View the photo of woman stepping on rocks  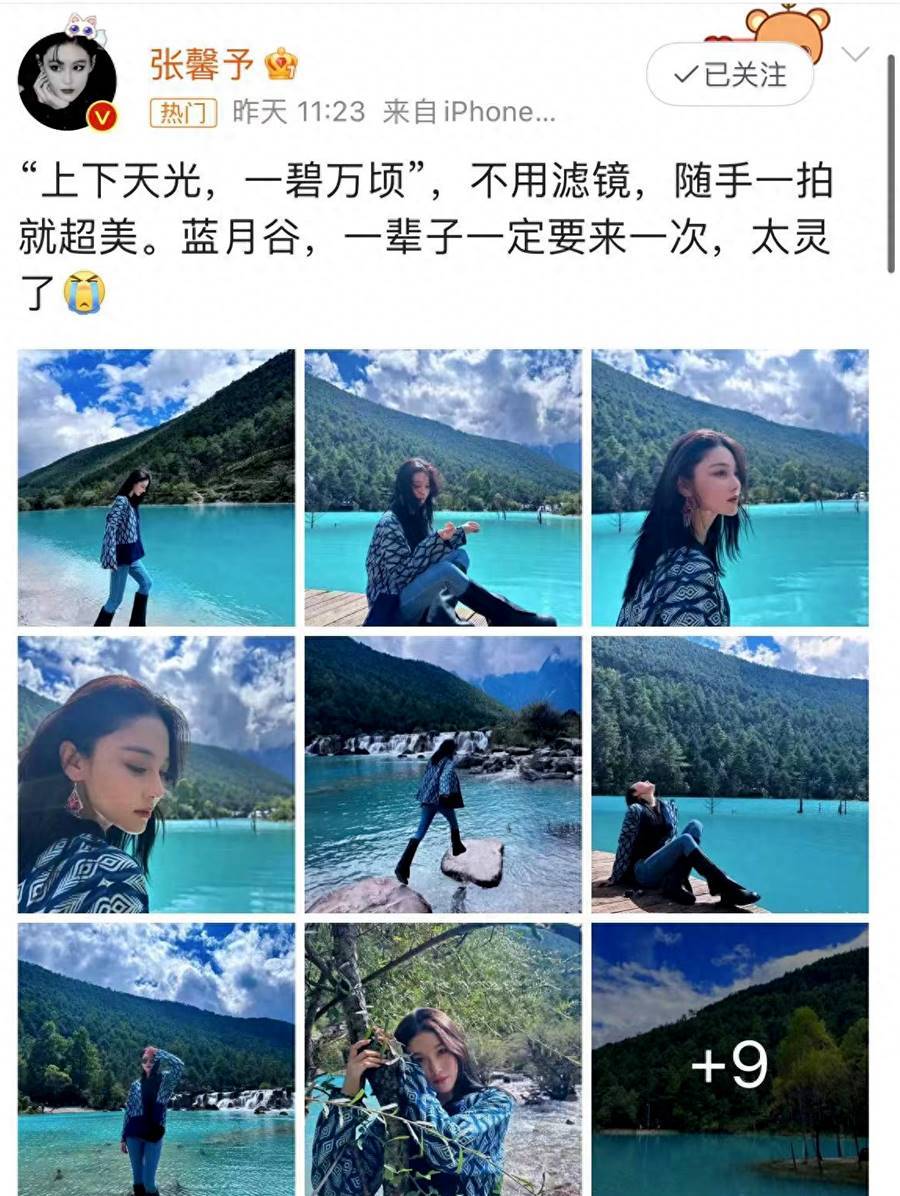443,775
